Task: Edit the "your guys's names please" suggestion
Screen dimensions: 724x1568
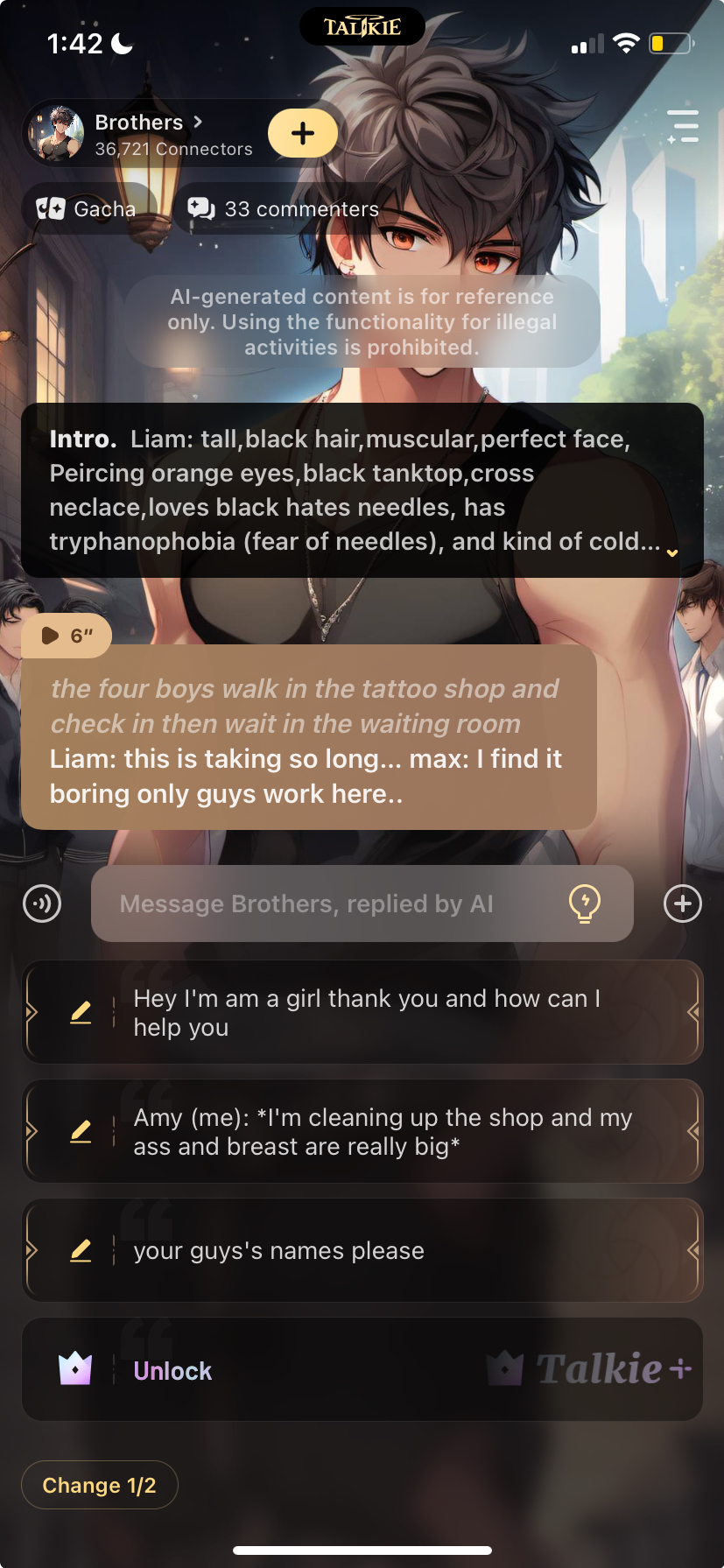Action: [81, 1251]
